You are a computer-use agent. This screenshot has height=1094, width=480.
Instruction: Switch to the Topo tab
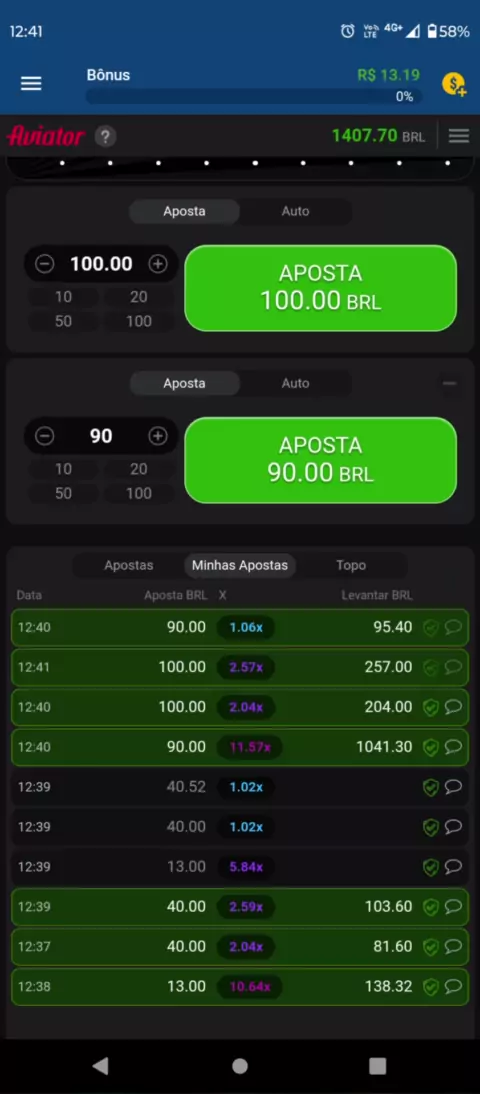click(x=351, y=566)
